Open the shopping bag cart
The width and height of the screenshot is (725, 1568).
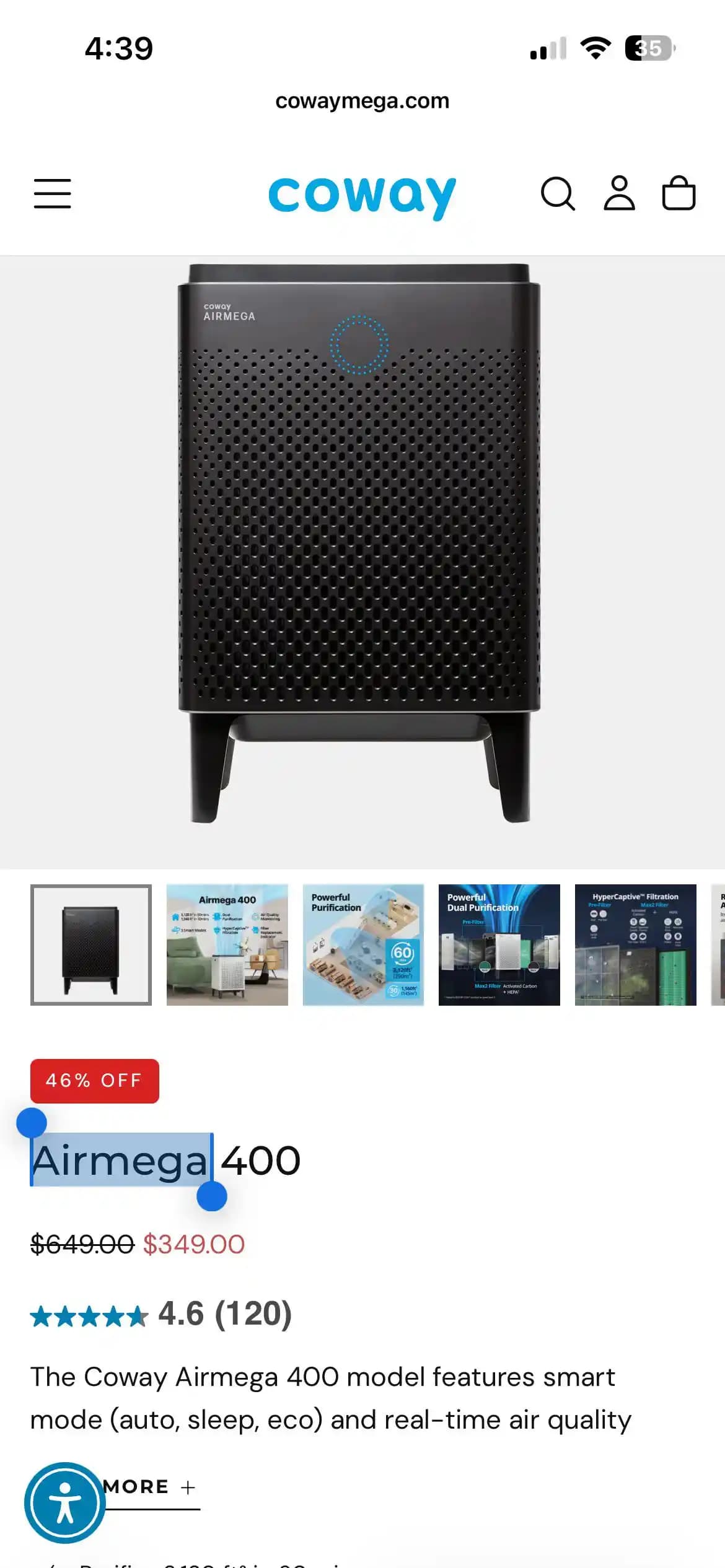click(679, 194)
